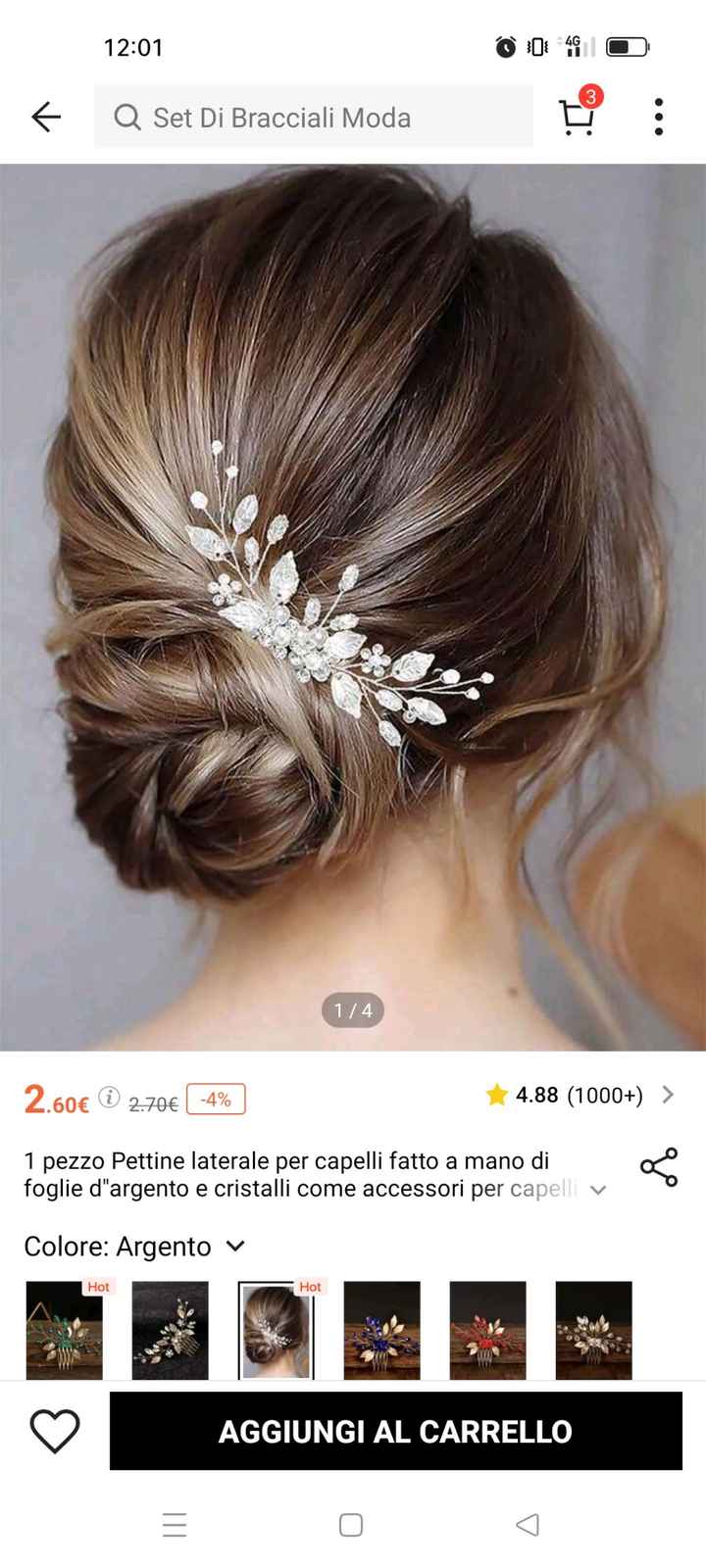This screenshot has height=1568, width=706.
Task: Open the three-dot overflow menu
Action: [x=659, y=117]
